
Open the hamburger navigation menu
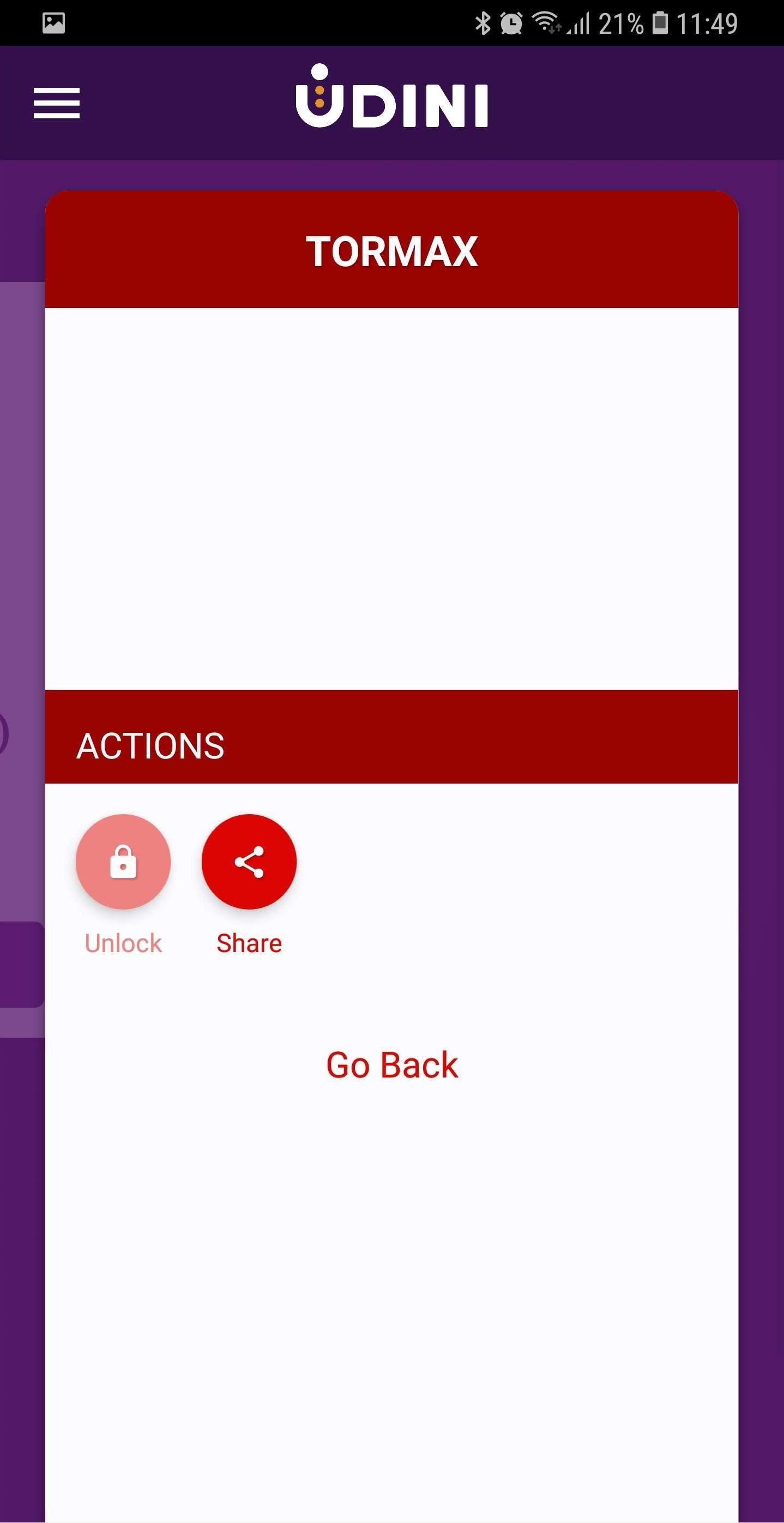(56, 103)
